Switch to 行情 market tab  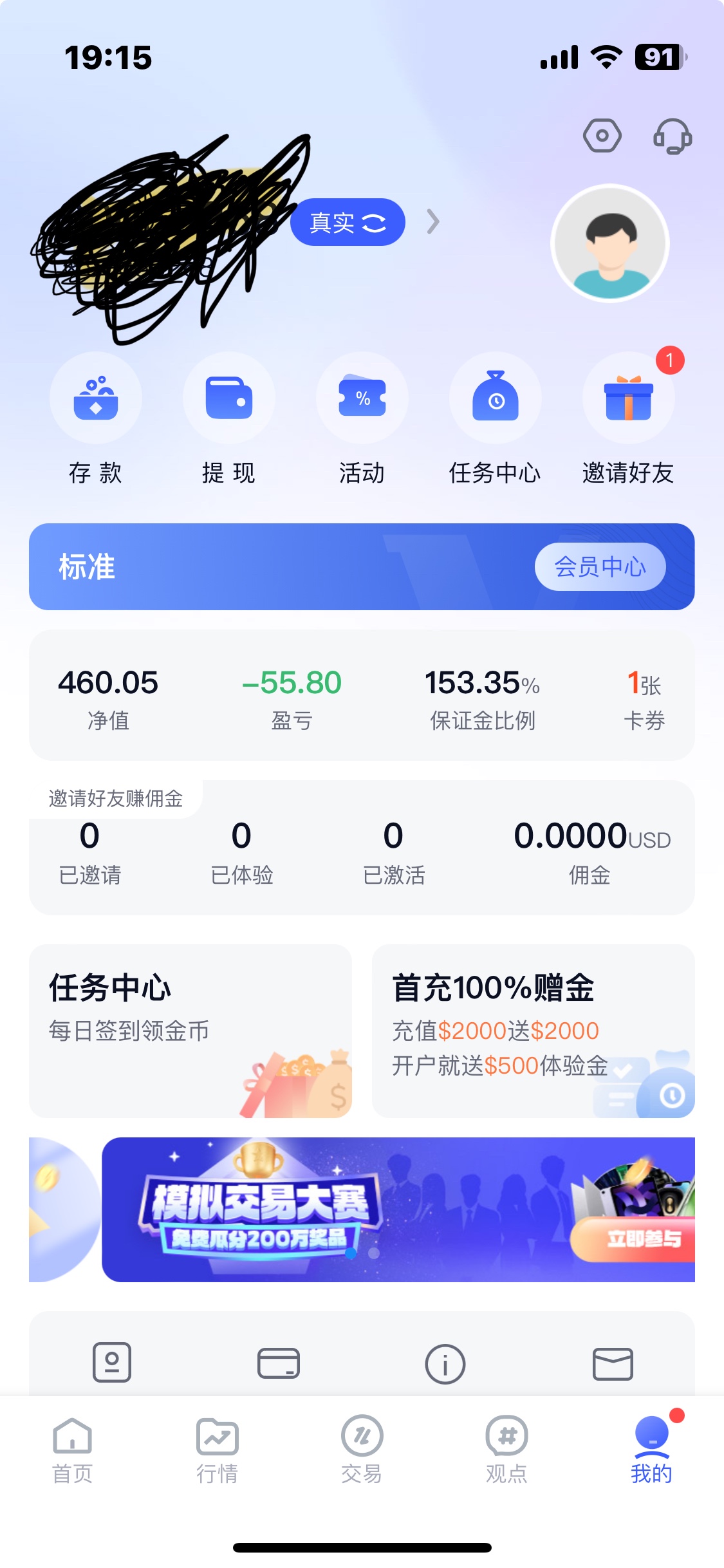217,1450
